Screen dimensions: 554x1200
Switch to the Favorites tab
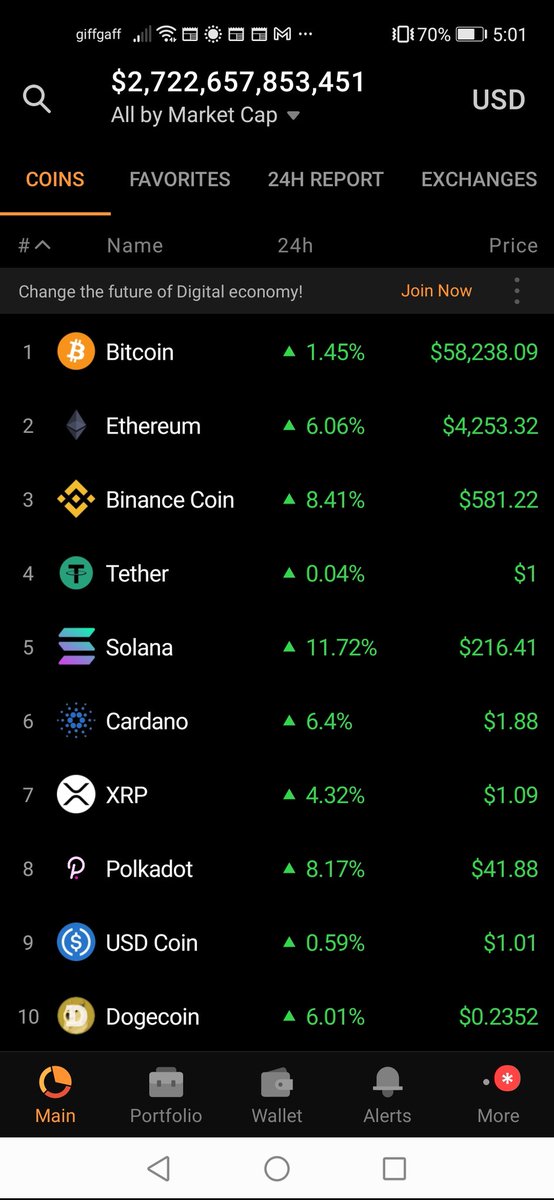pos(180,180)
